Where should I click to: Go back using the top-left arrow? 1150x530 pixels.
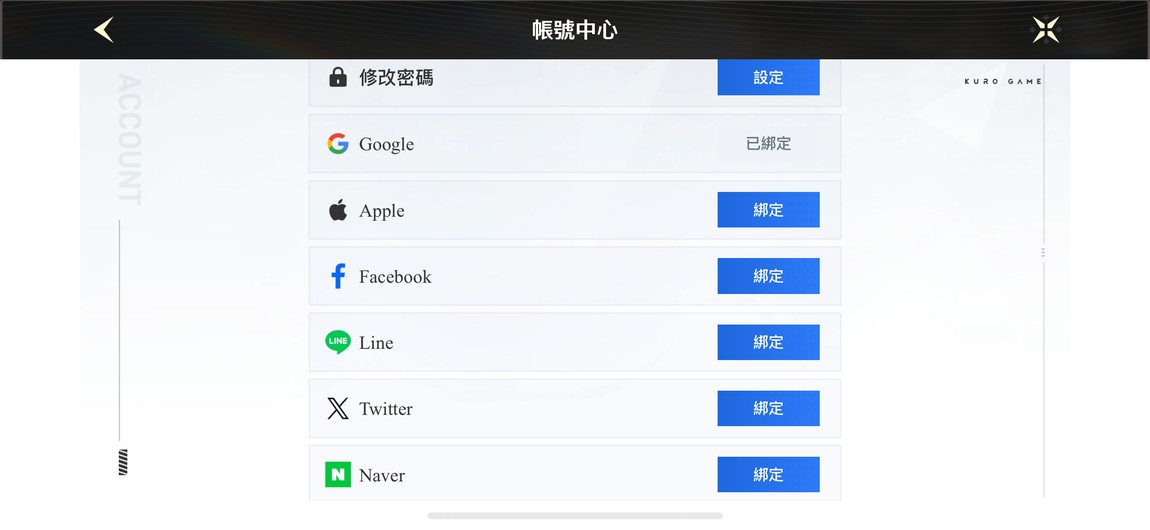click(104, 30)
